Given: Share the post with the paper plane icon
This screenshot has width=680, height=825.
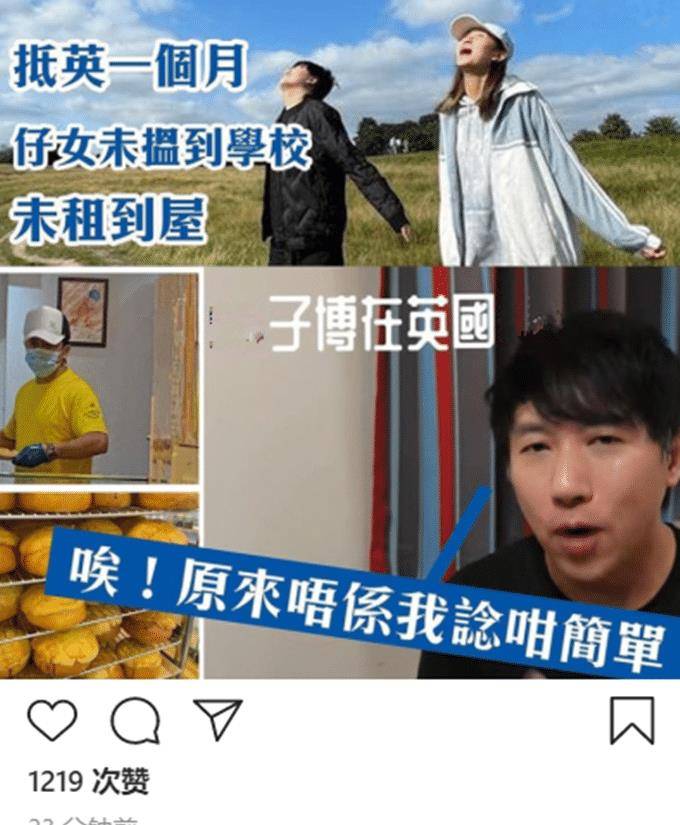Looking at the screenshot, I should coord(217,720).
